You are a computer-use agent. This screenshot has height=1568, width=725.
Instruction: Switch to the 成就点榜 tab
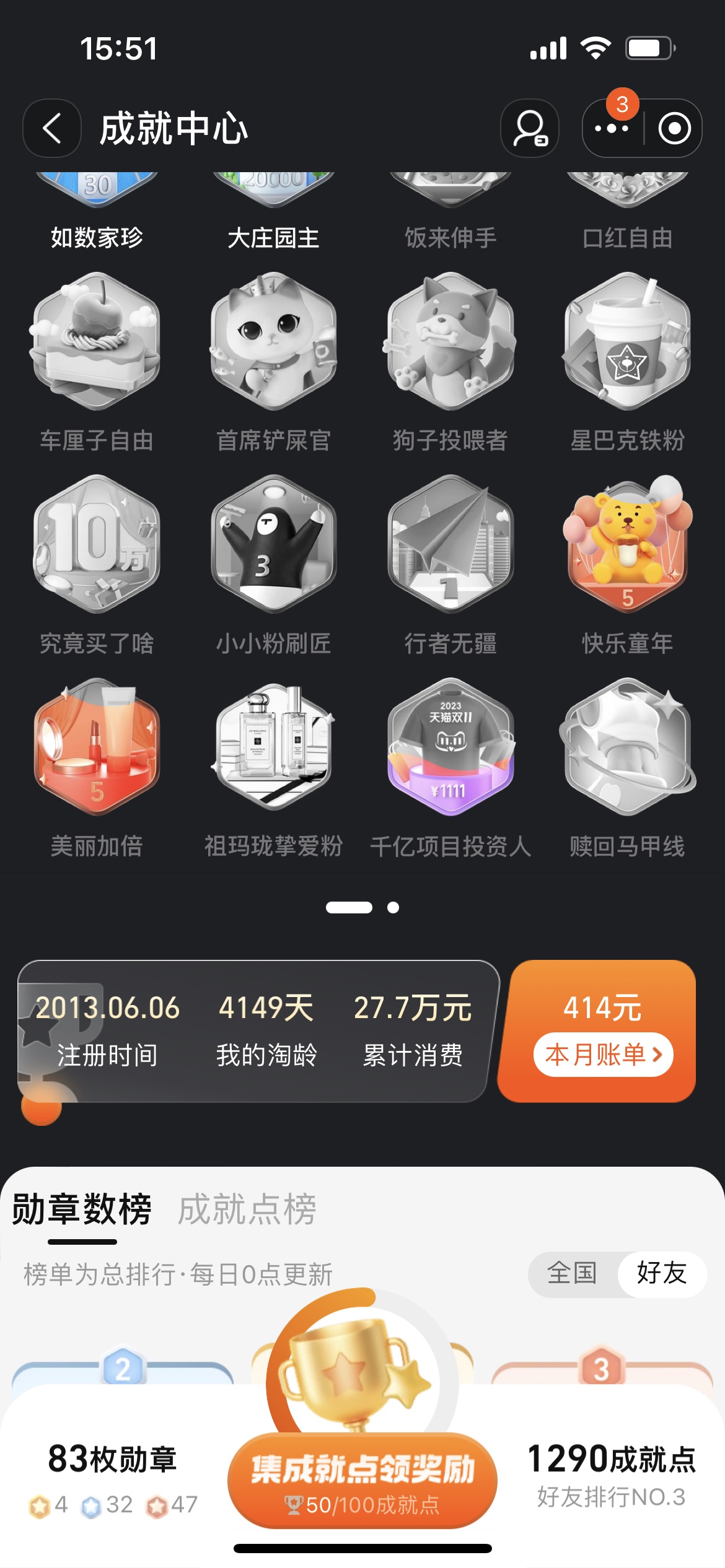[247, 1209]
